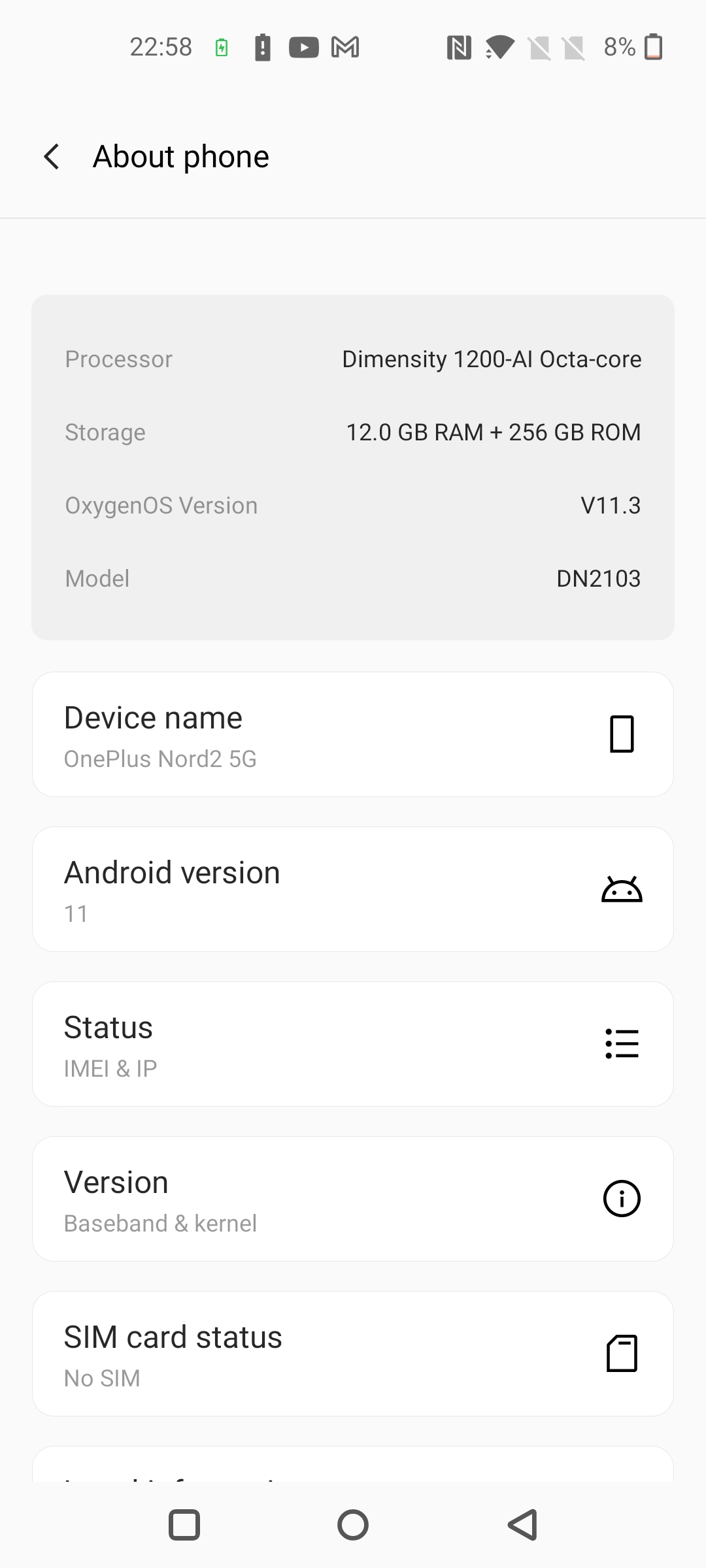706x1568 pixels.
Task: Open recent apps from navigation bar
Action: point(184,1526)
